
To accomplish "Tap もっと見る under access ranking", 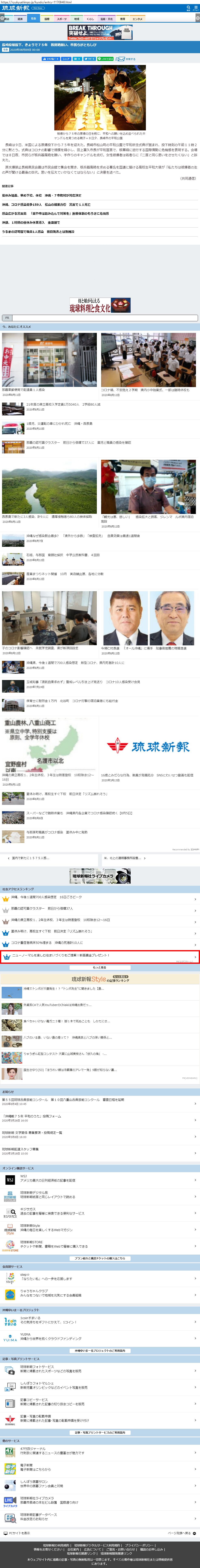I will (100, 967).
